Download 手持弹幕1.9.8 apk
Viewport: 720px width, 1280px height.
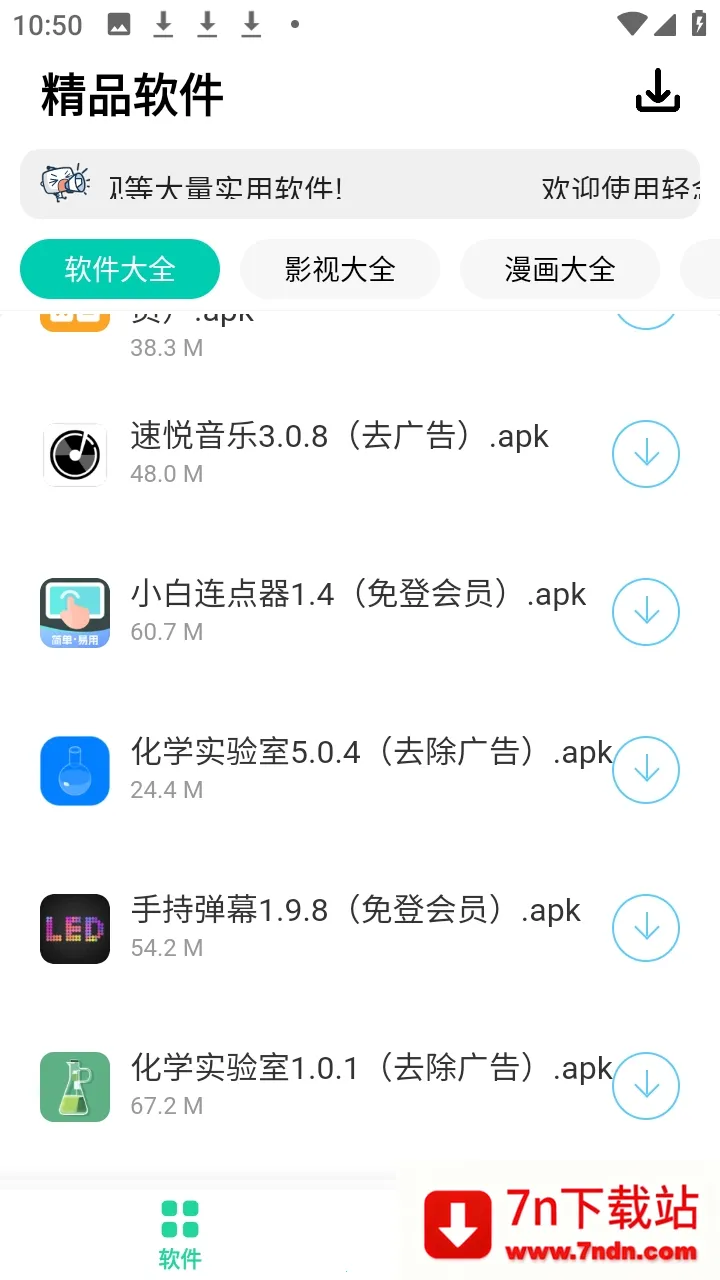click(x=646, y=928)
